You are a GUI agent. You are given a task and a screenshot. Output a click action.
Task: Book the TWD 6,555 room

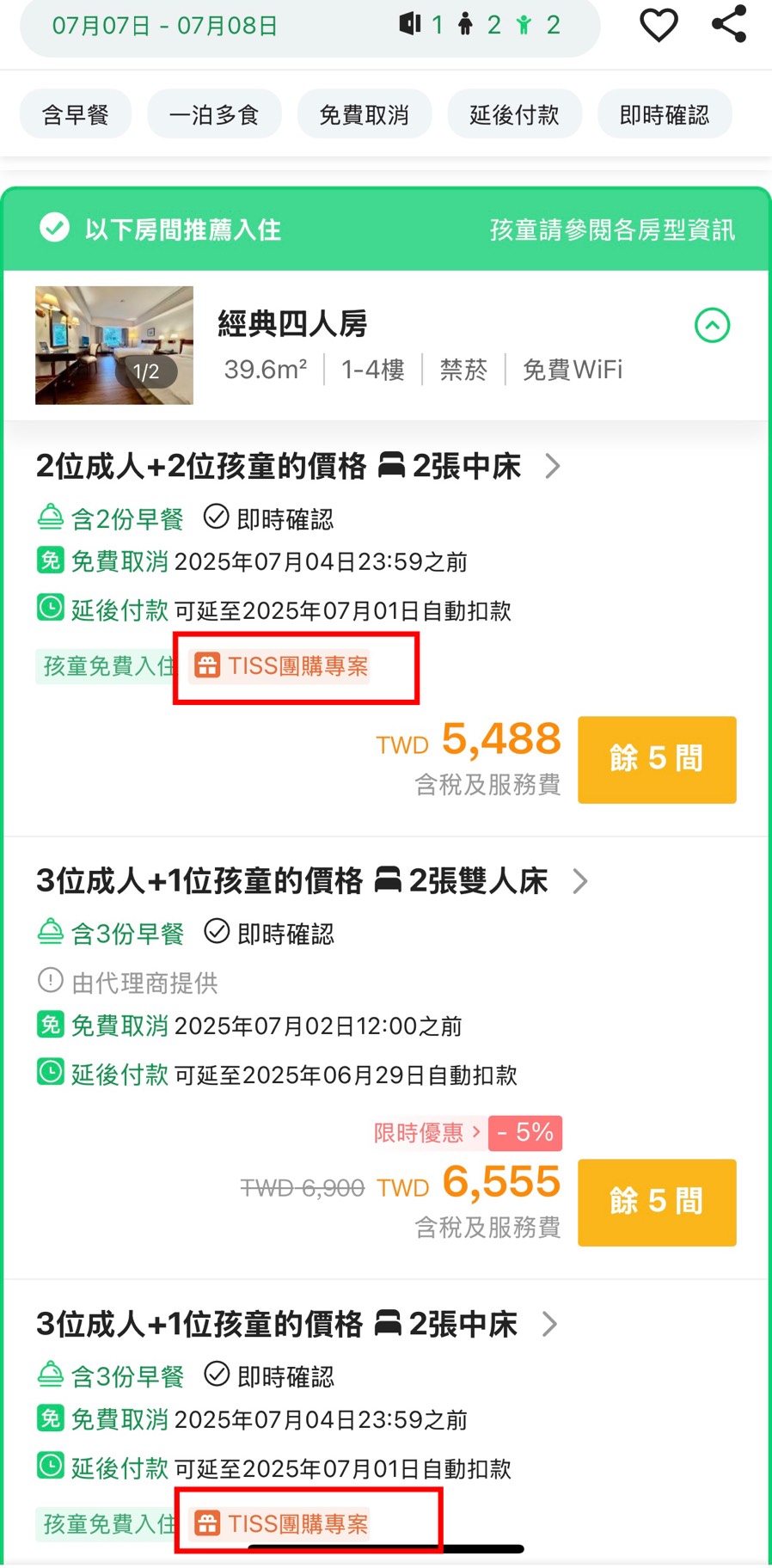point(657,1202)
